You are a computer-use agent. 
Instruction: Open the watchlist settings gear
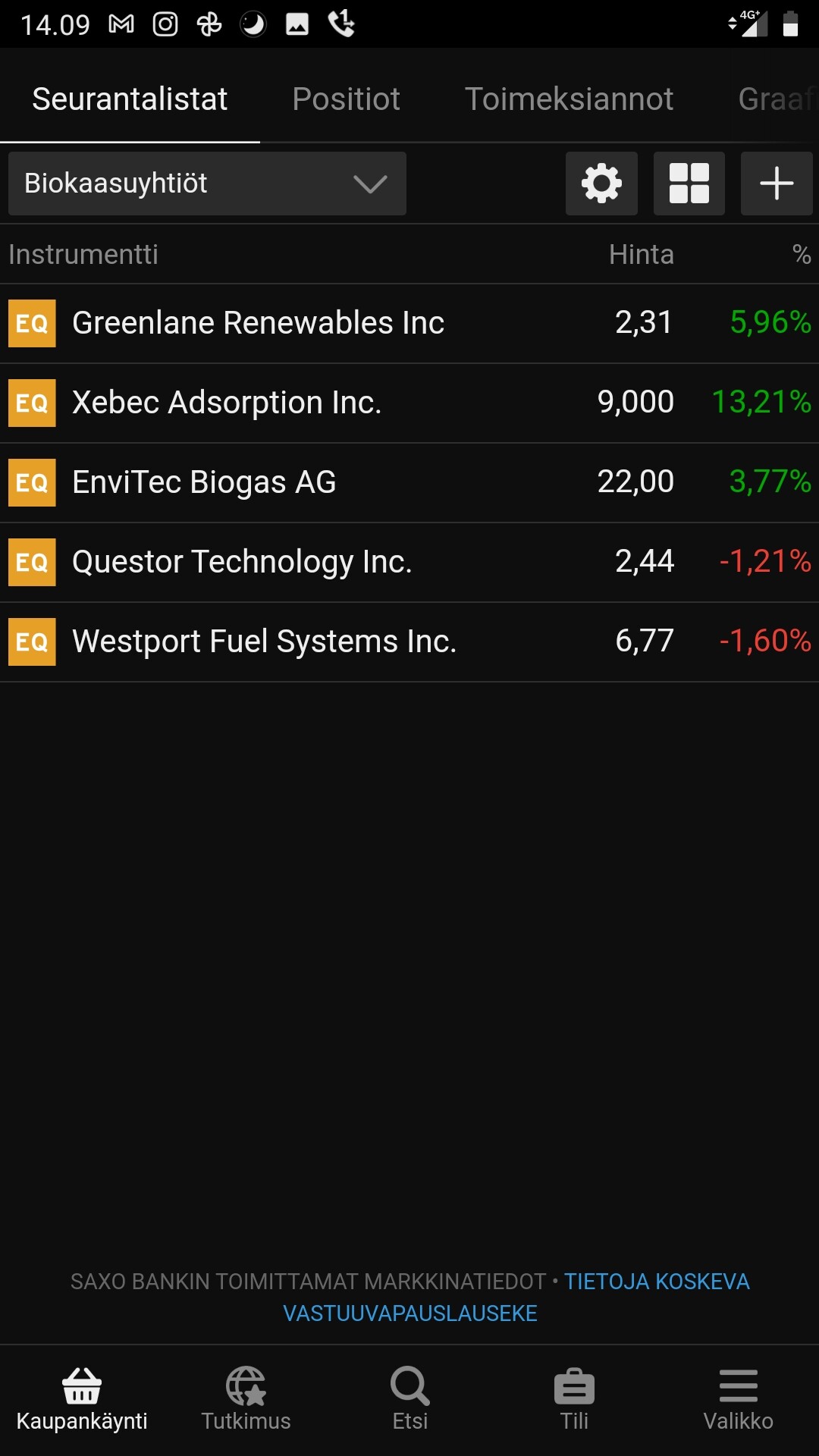[x=601, y=184]
